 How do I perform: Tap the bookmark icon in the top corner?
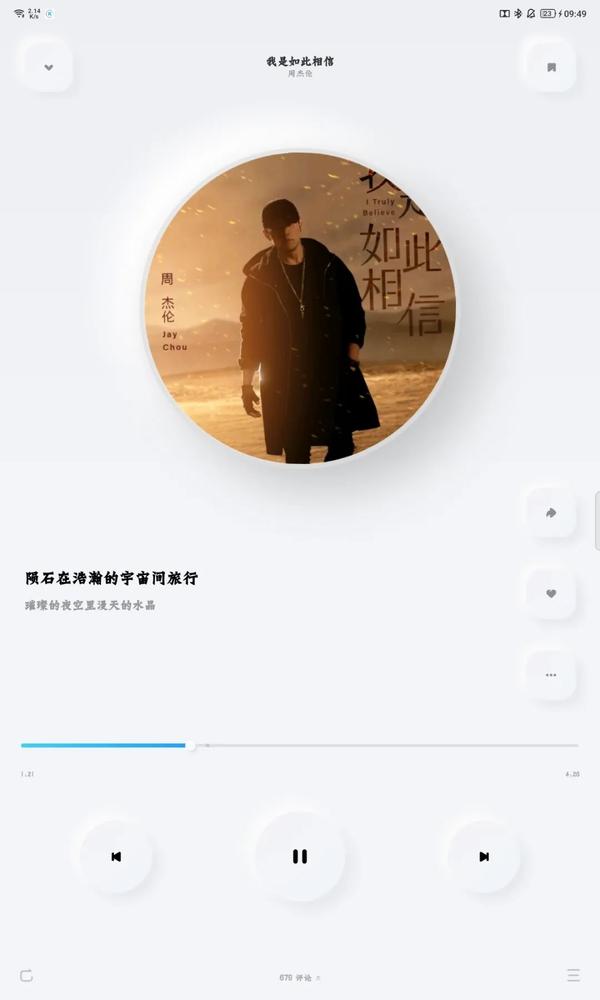[551, 67]
